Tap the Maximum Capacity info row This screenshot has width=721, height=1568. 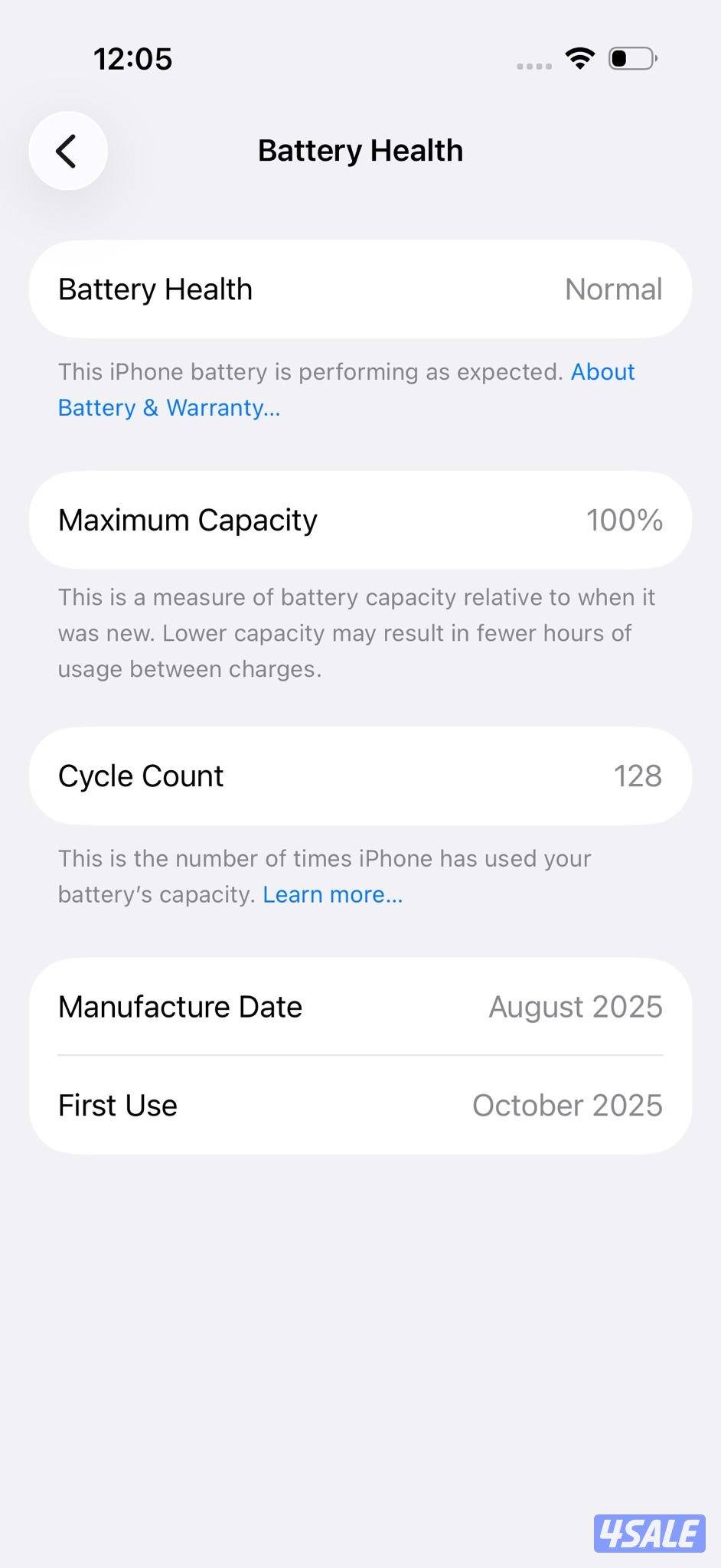(360, 520)
